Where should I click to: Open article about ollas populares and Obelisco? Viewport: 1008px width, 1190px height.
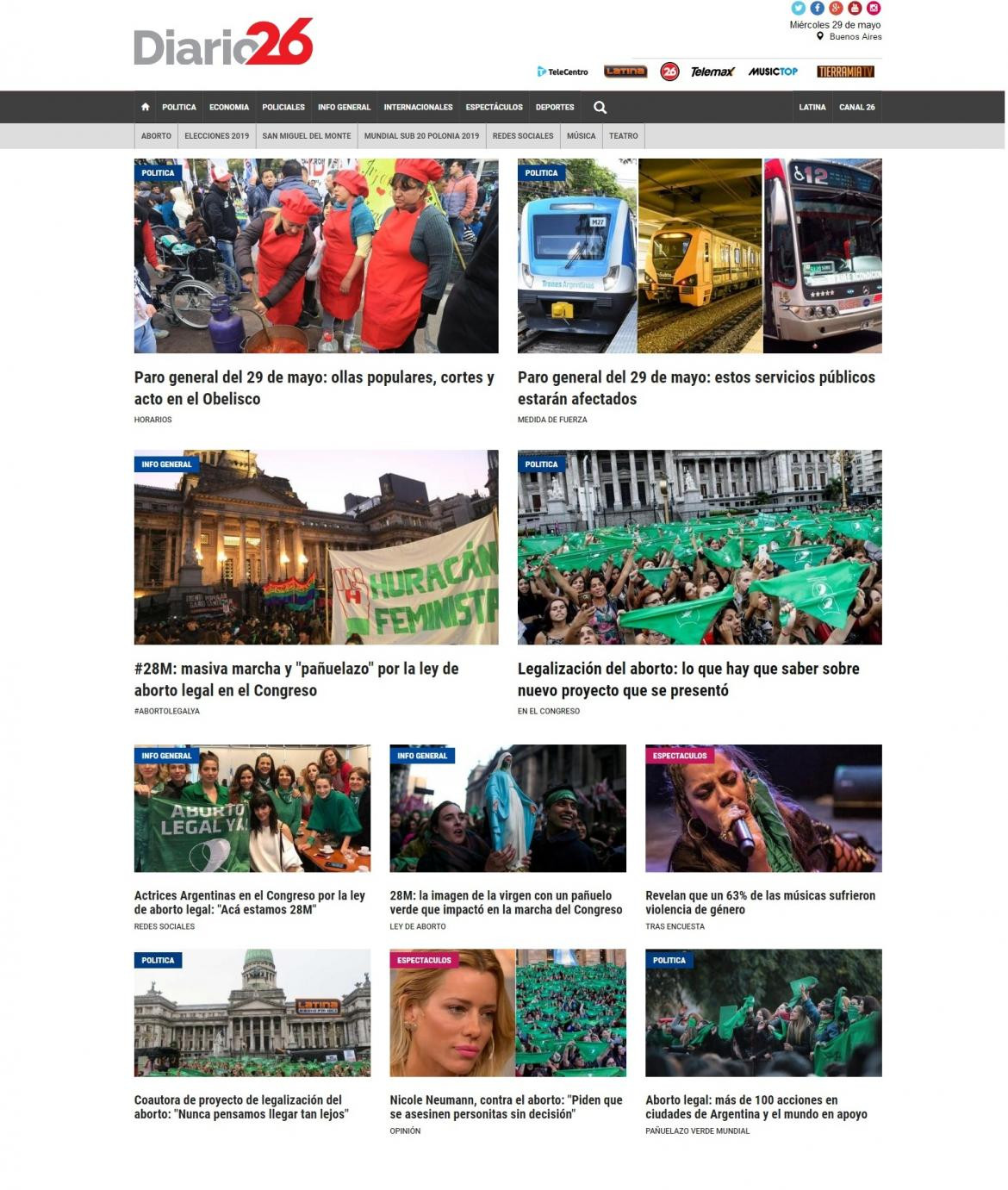(x=314, y=388)
